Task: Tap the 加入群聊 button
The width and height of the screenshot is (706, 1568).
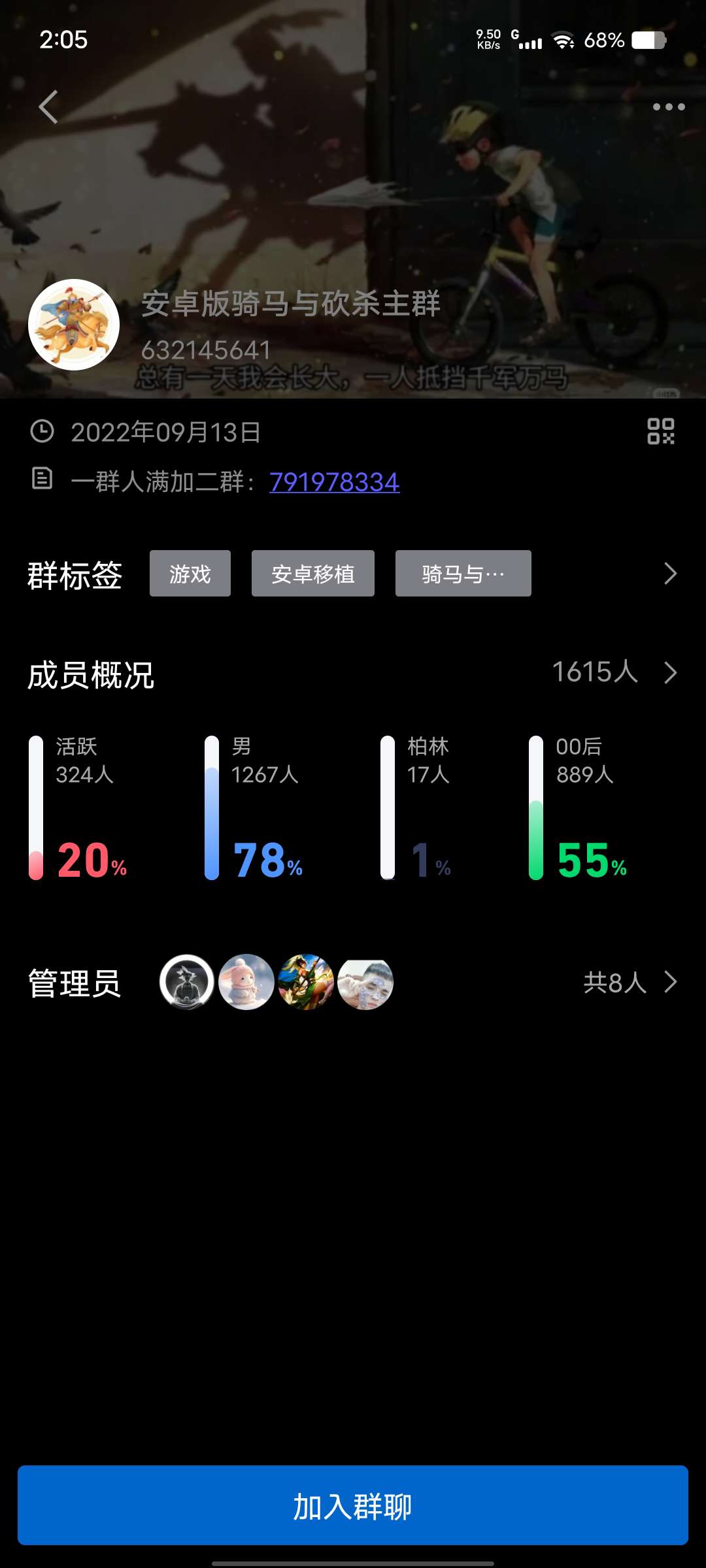Action: pyautogui.click(x=353, y=1505)
